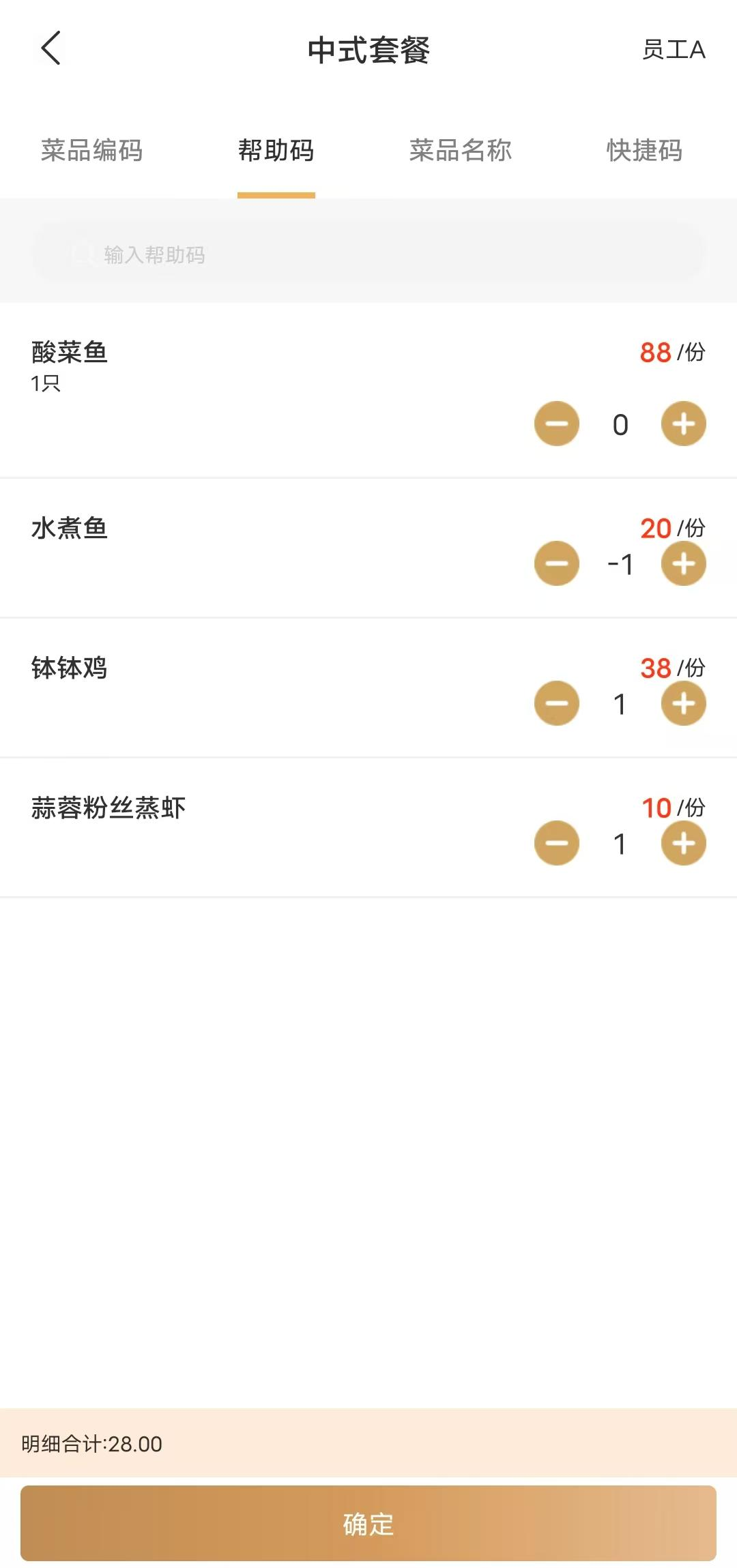Increase 钵钵鸡 quantity
Image resolution: width=737 pixels, height=1568 pixels.
683,703
